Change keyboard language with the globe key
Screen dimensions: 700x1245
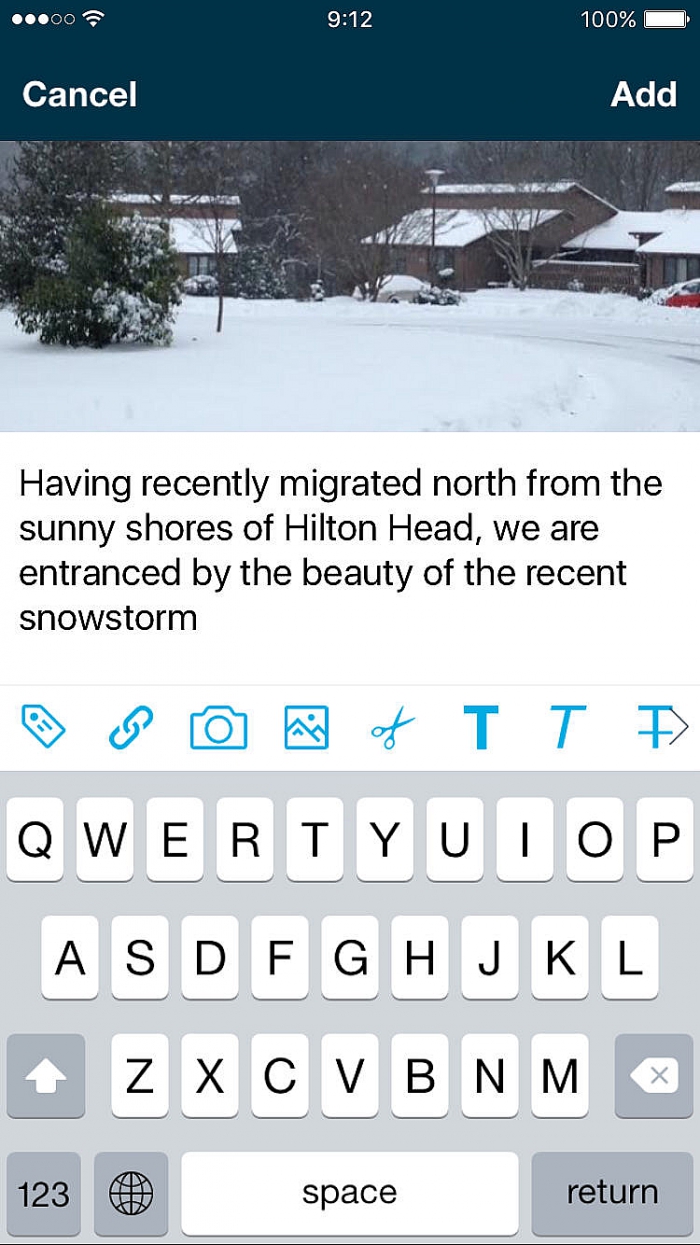click(131, 1192)
